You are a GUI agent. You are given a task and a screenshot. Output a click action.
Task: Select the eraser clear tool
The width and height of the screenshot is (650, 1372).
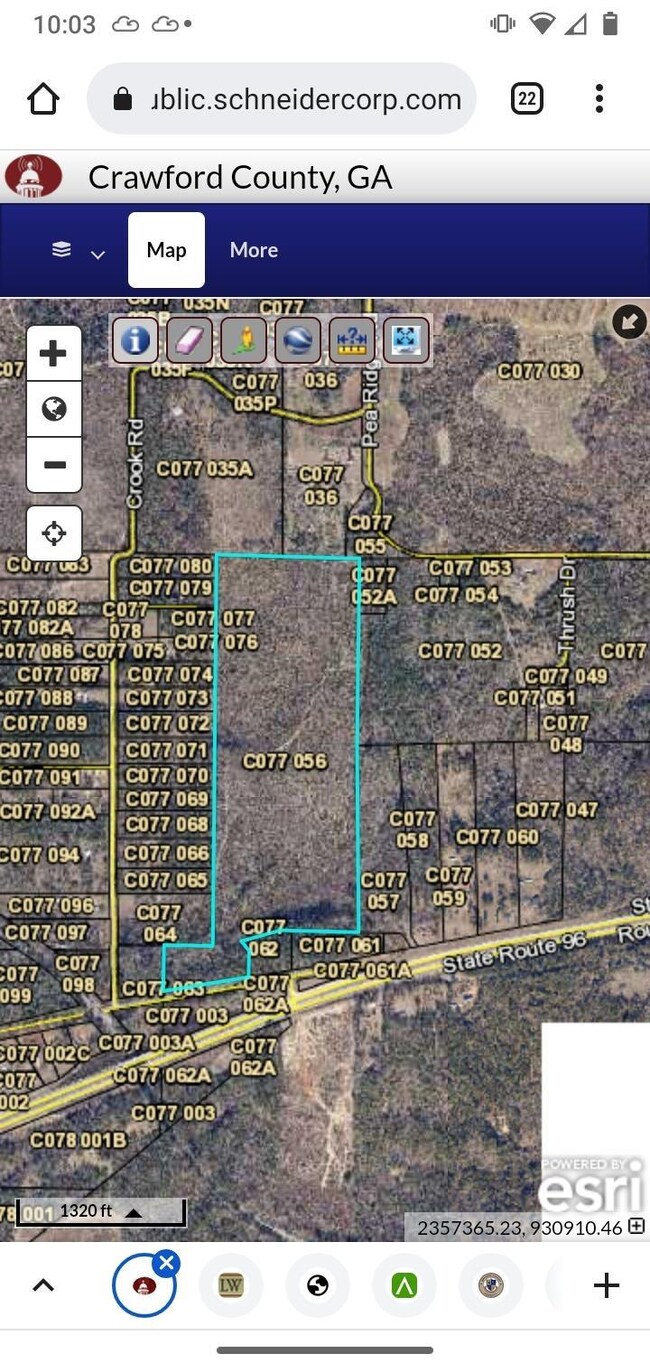click(189, 341)
